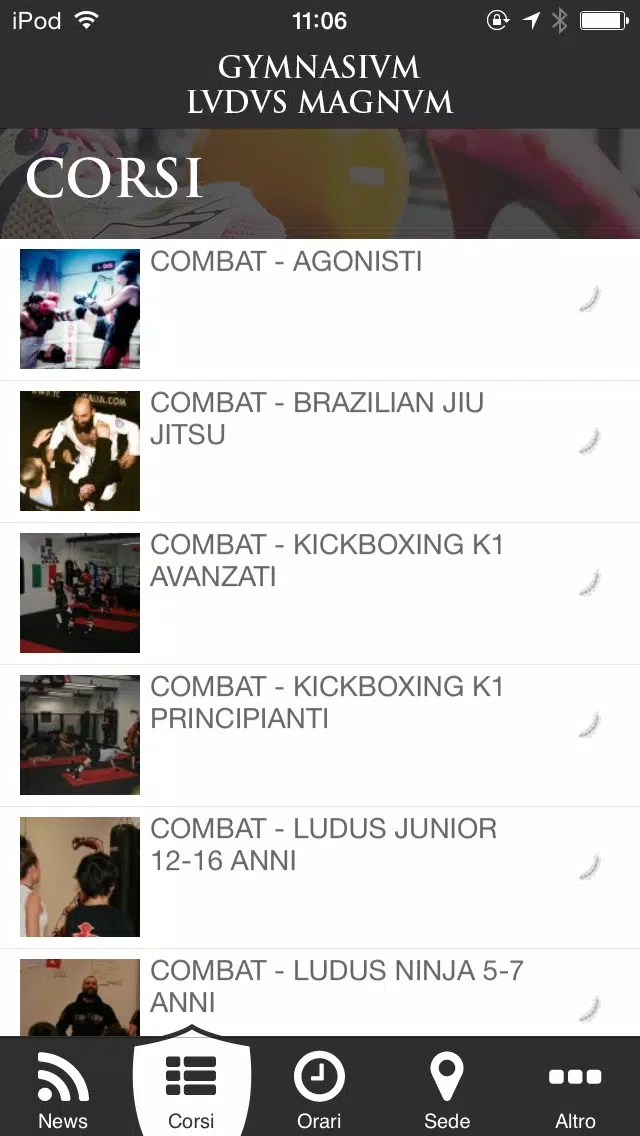Go to the Orari tab
Image resolution: width=640 pixels, height=1136 pixels.
point(319,1090)
